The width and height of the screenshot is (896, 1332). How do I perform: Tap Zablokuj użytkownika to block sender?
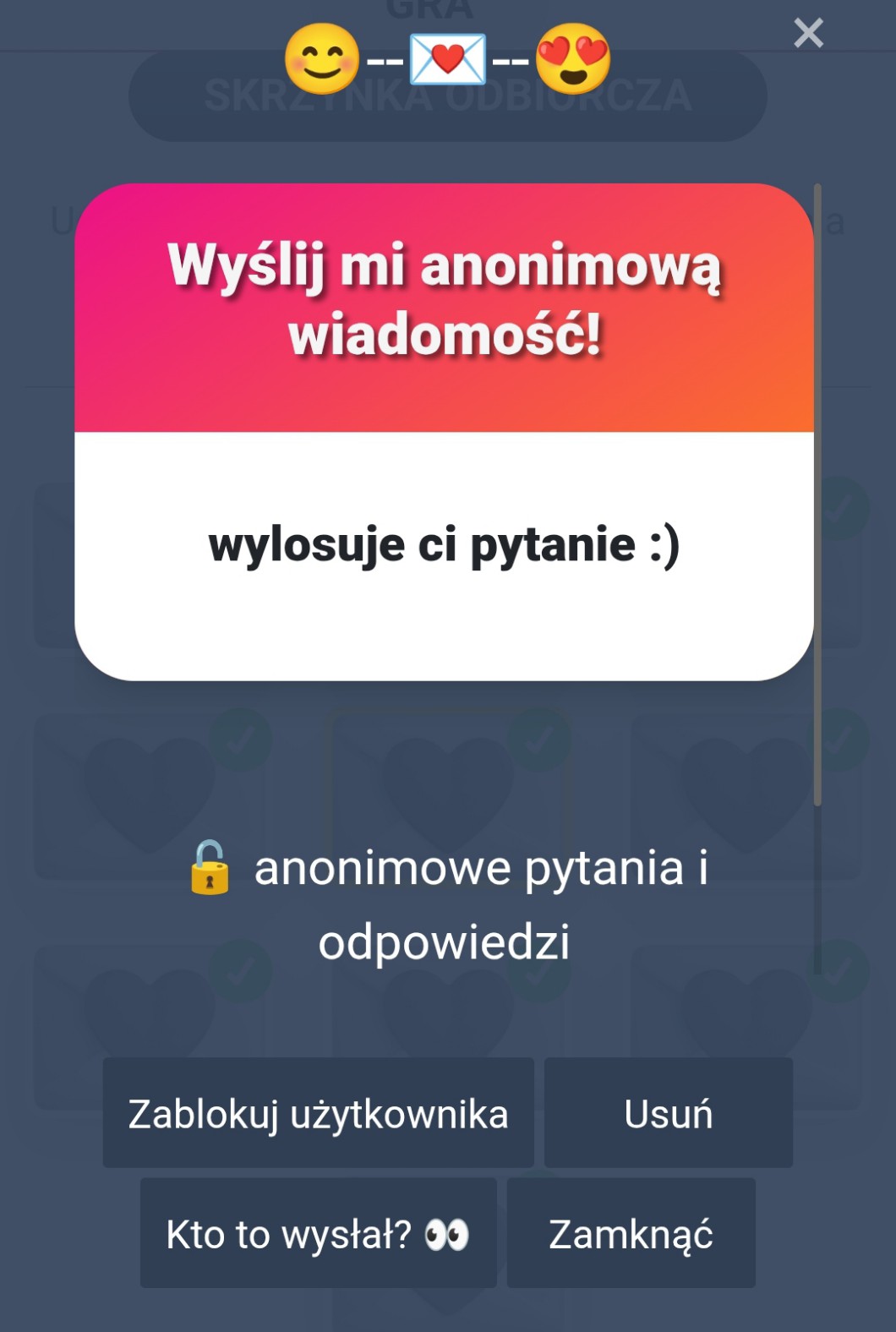[x=318, y=1113]
